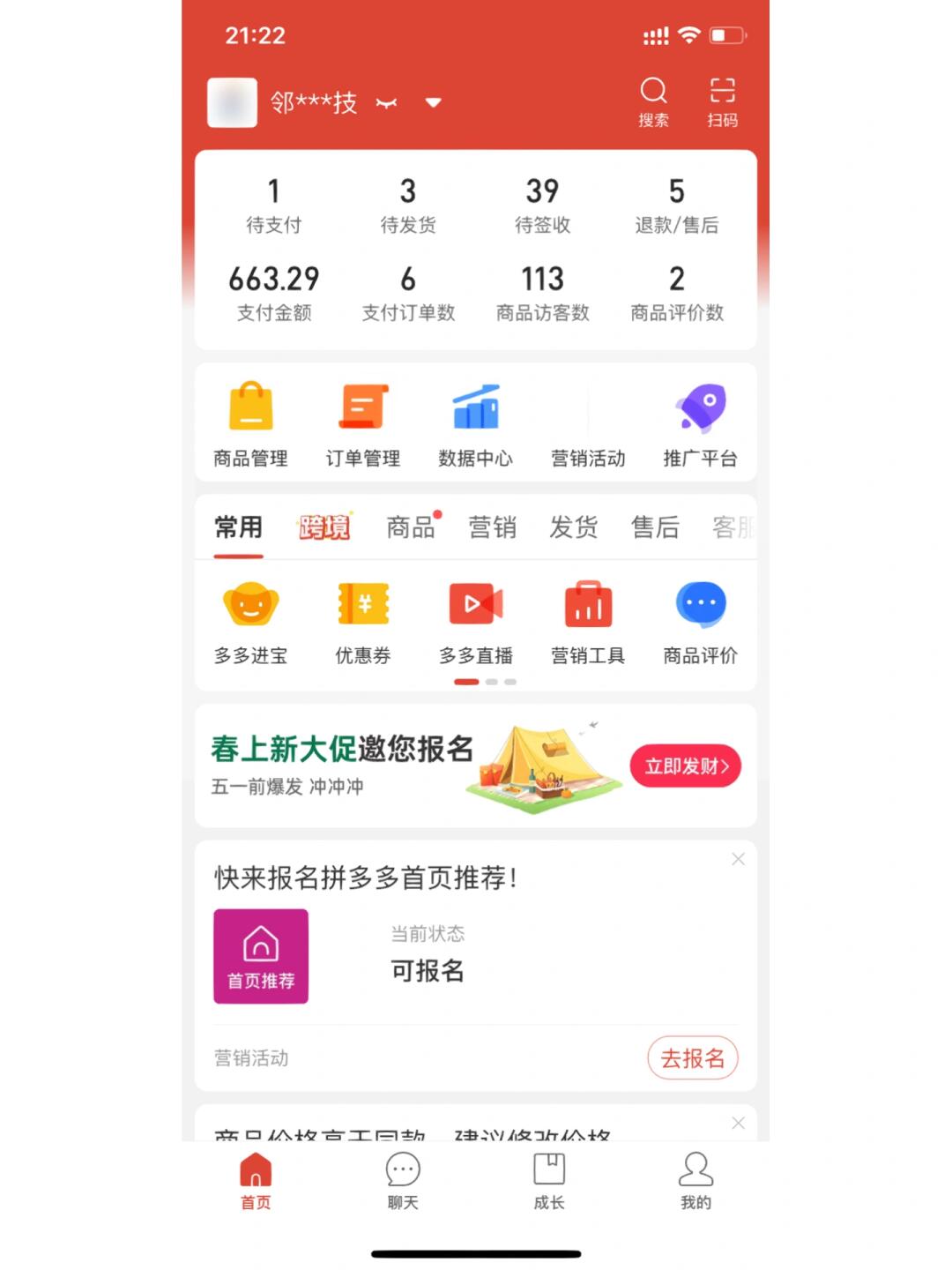
Task: Dismiss the 首页推荐 signup card
Action: (x=739, y=859)
